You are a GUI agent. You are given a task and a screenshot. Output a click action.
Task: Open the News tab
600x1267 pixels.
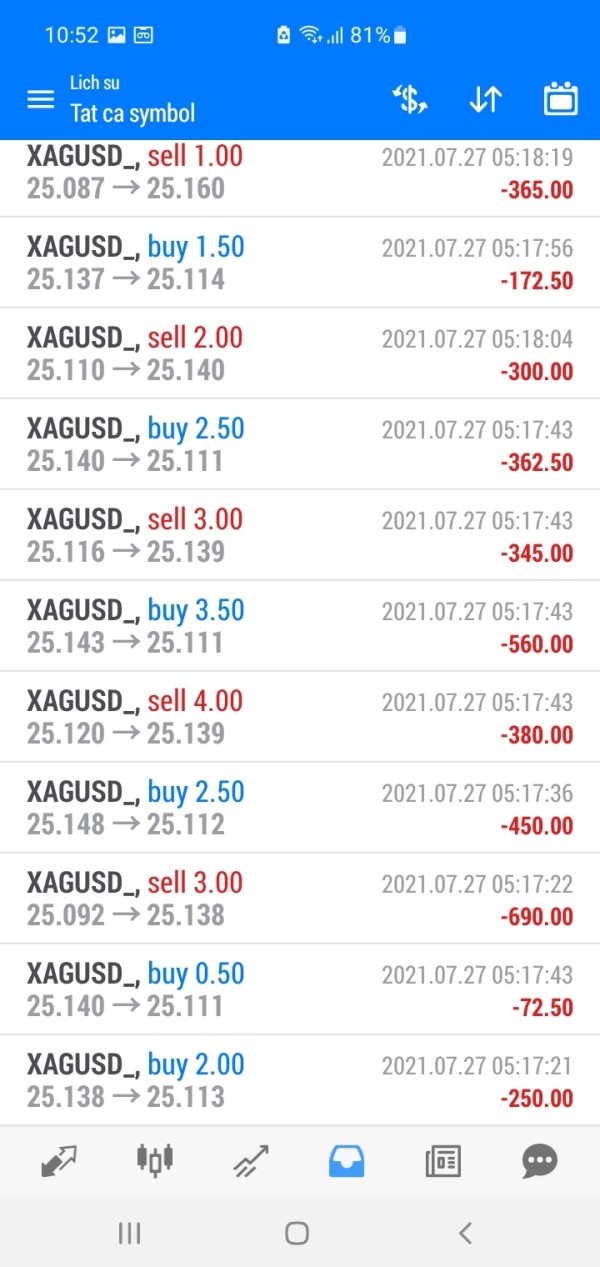coord(443,1161)
